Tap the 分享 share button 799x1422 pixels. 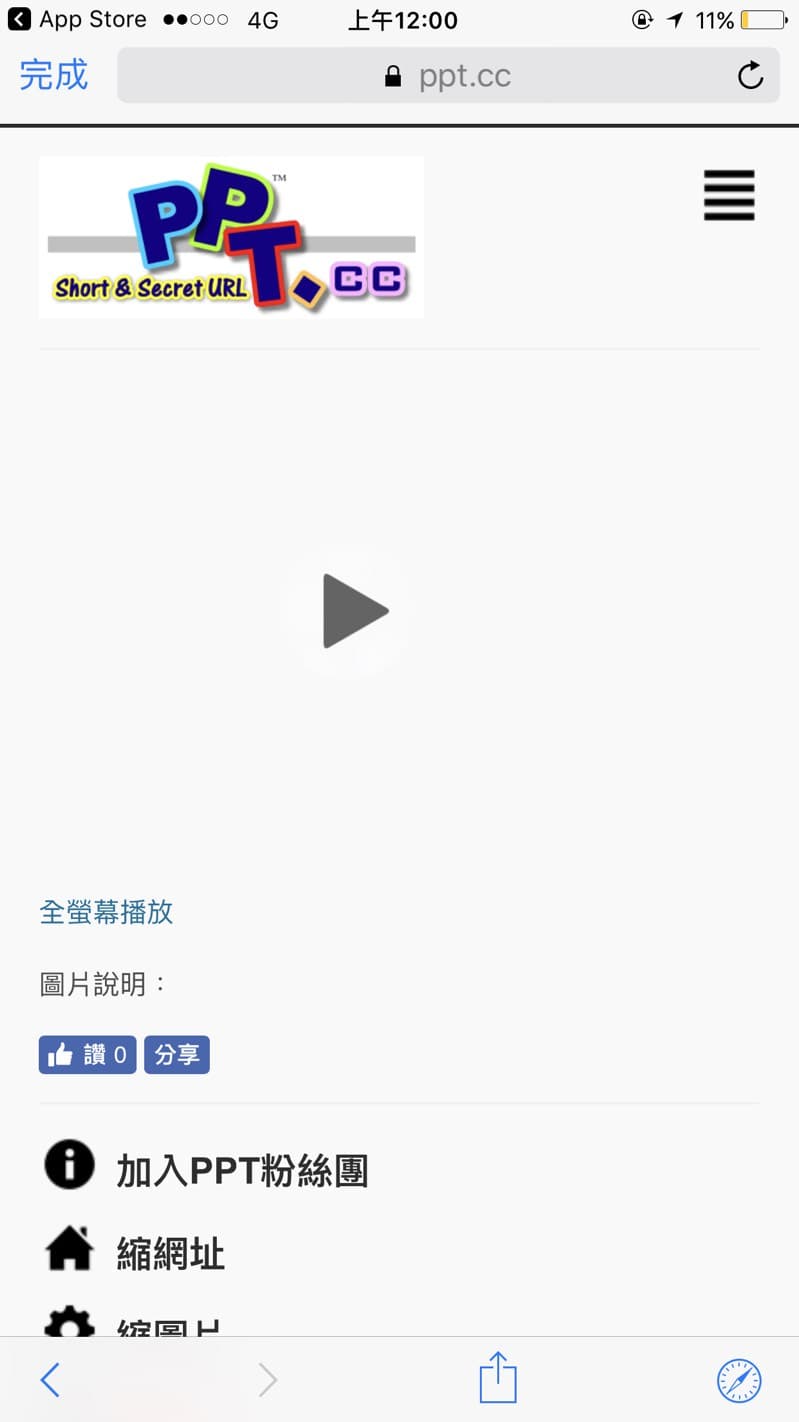coord(177,1055)
